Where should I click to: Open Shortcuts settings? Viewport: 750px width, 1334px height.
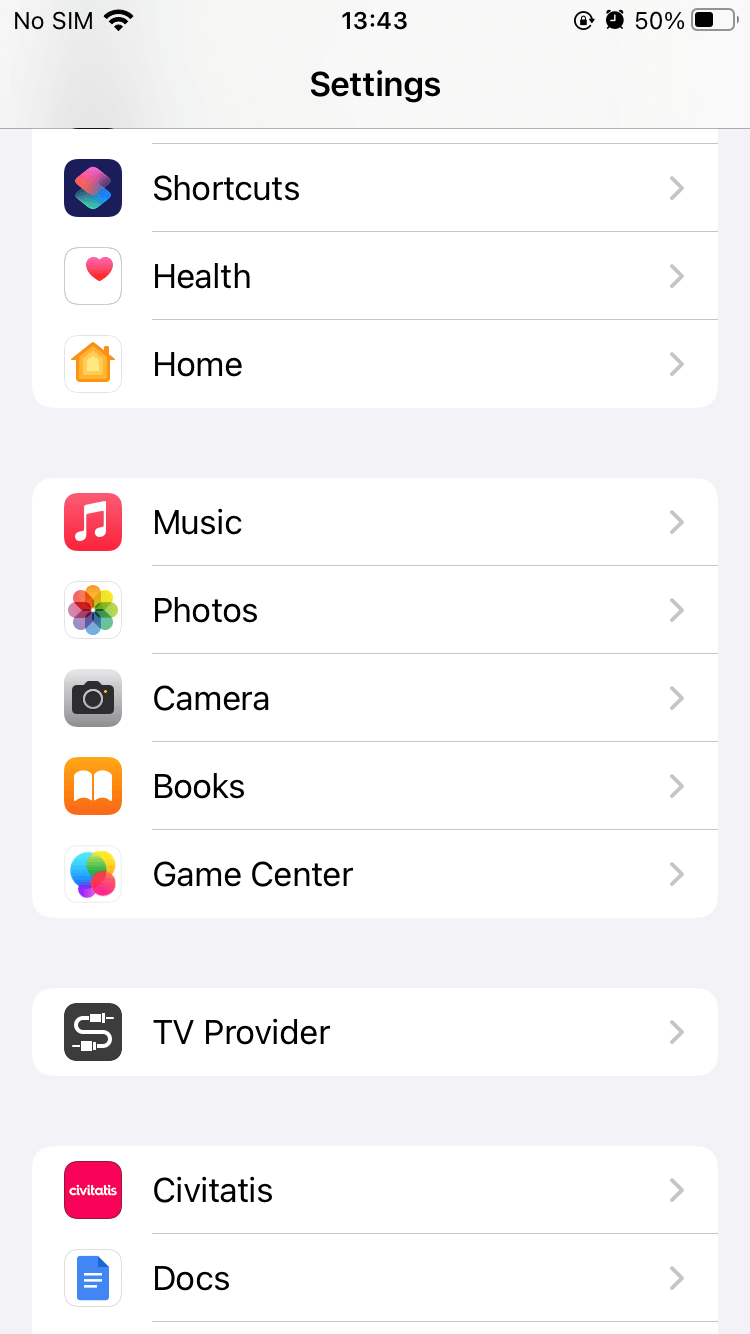click(x=375, y=188)
